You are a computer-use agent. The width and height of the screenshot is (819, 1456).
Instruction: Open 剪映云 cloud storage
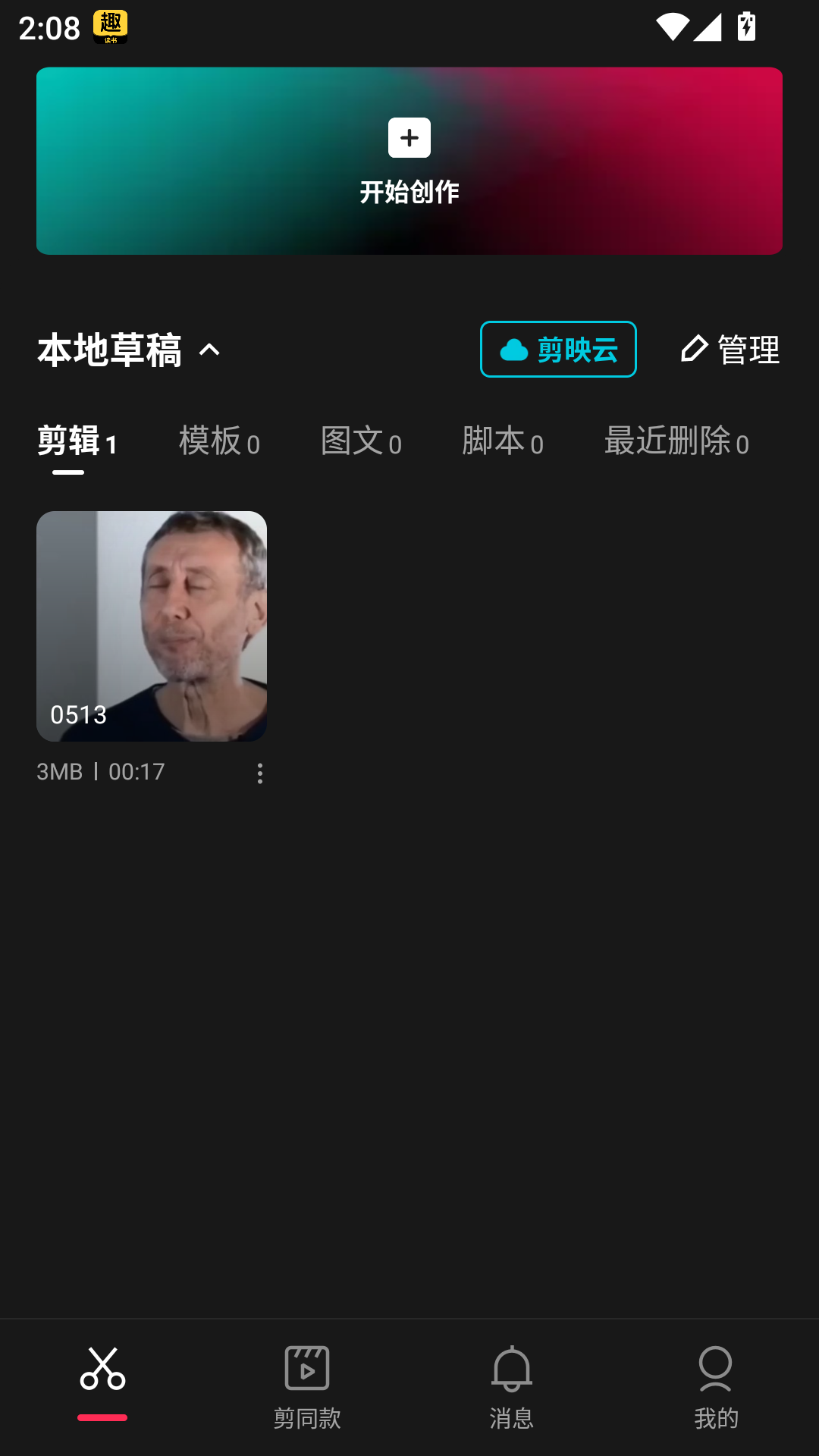pos(558,349)
